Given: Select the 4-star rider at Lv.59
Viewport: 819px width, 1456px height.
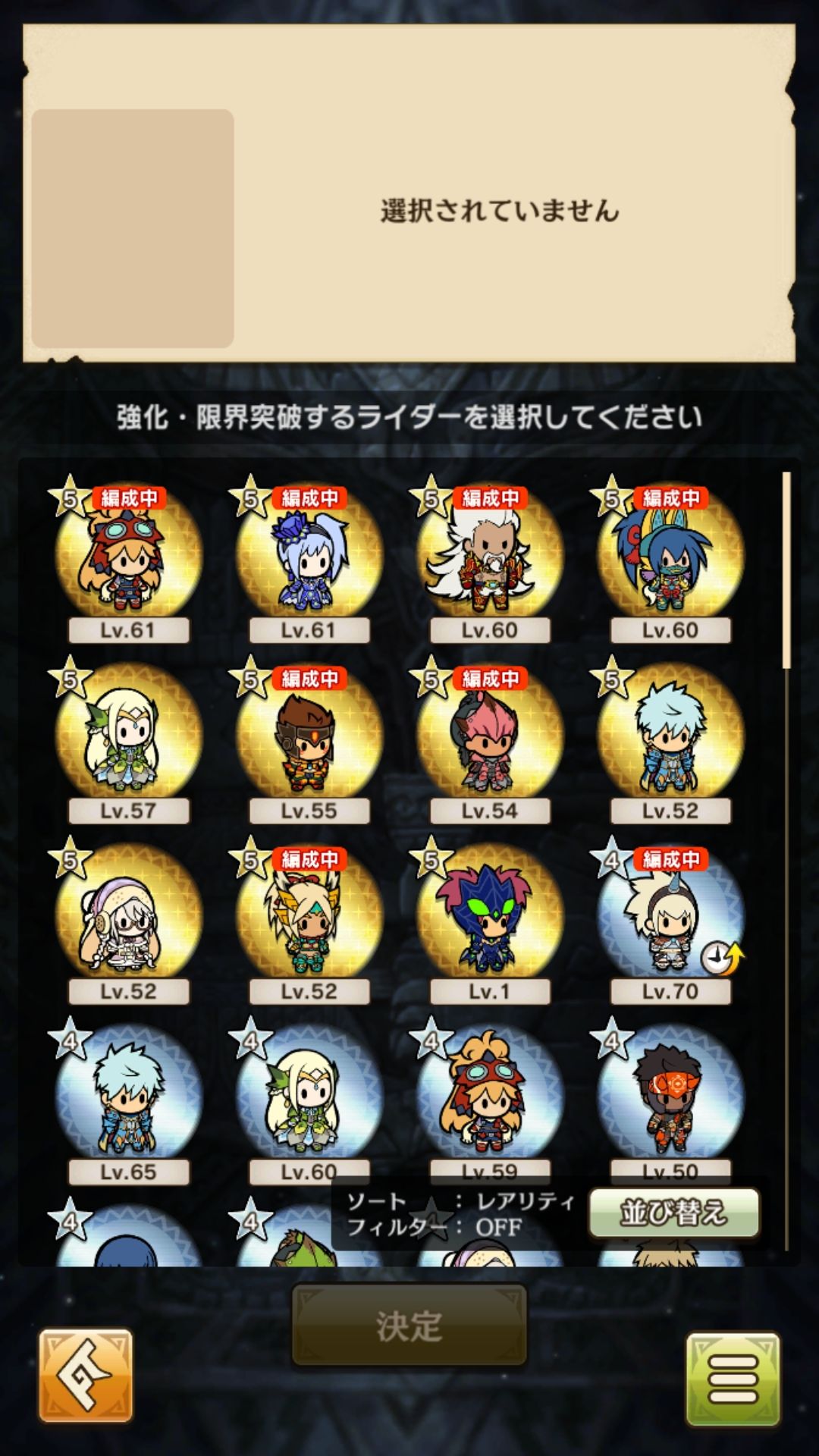Looking at the screenshot, I should click(x=490, y=1096).
